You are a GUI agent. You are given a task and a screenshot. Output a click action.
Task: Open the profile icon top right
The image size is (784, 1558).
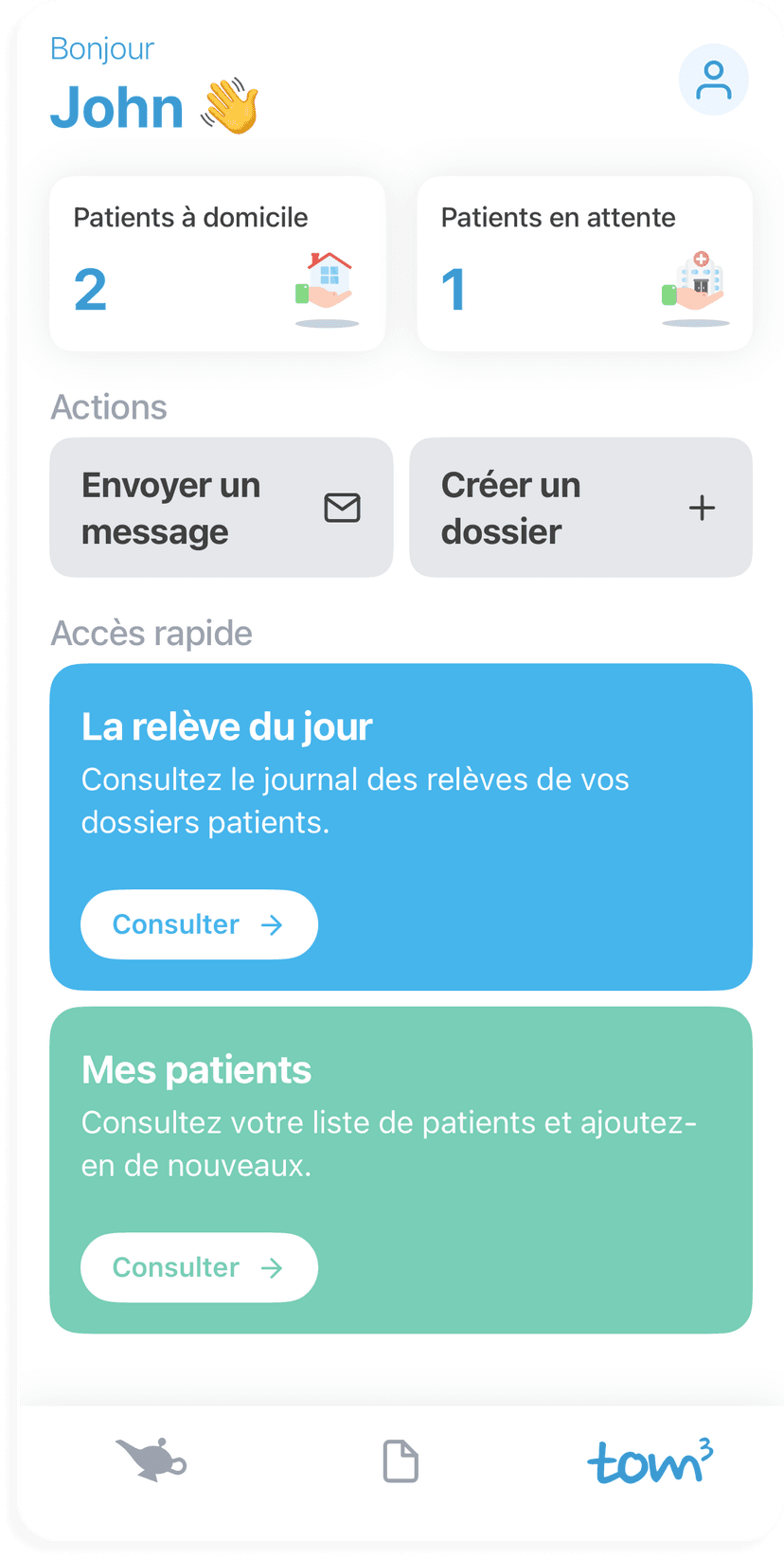coord(713,80)
